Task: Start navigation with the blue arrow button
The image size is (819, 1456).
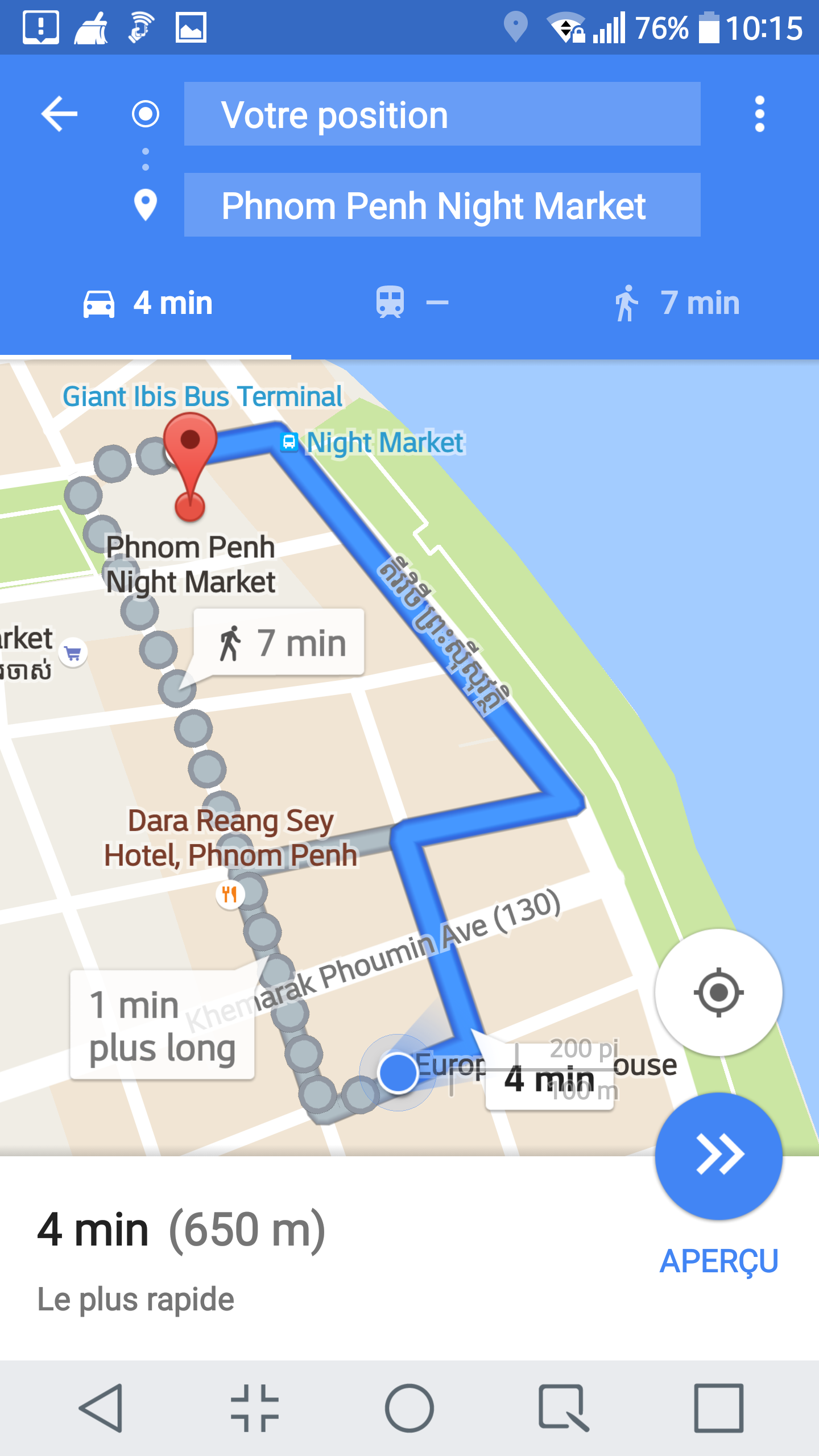Action: (x=718, y=1156)
